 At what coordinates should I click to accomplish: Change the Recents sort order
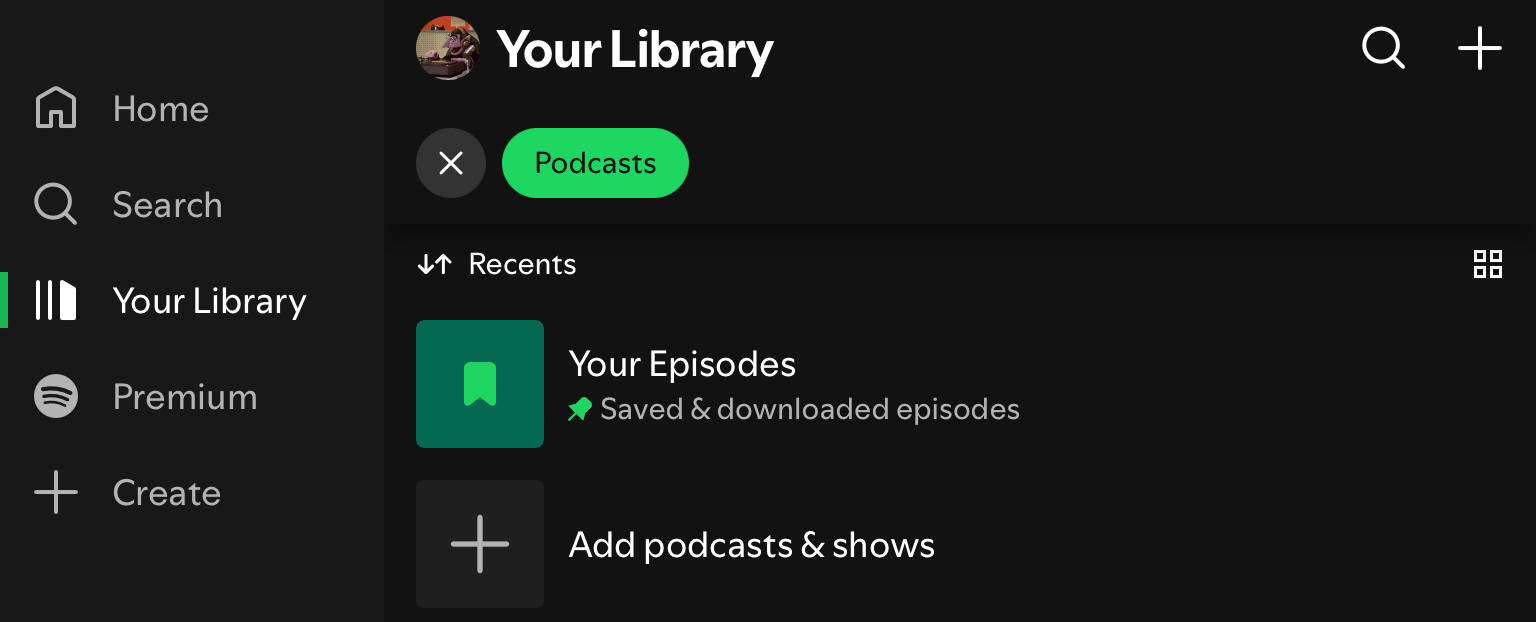coord(497,264)
